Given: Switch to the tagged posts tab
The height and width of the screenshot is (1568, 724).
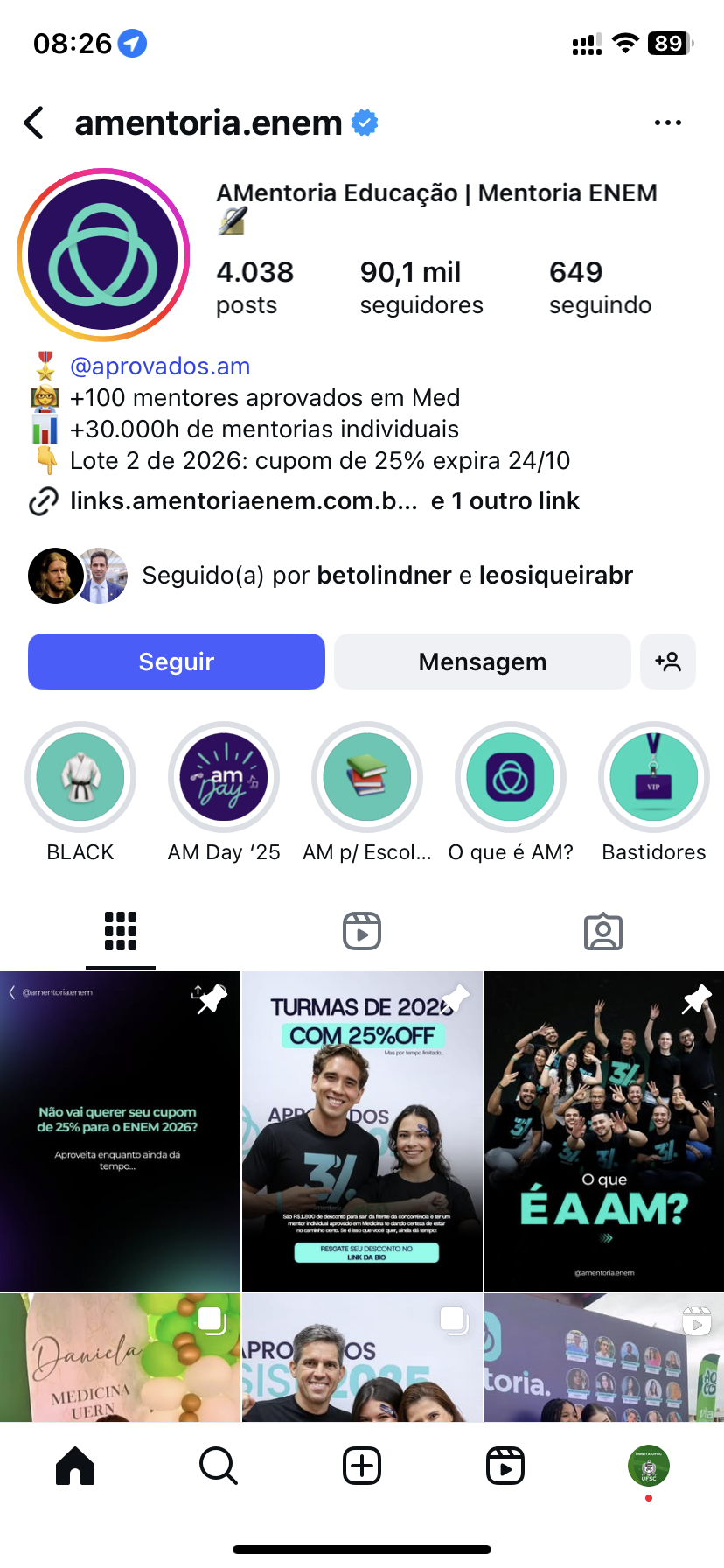Looking at the screenshot, I should click(x=603, y=931).
